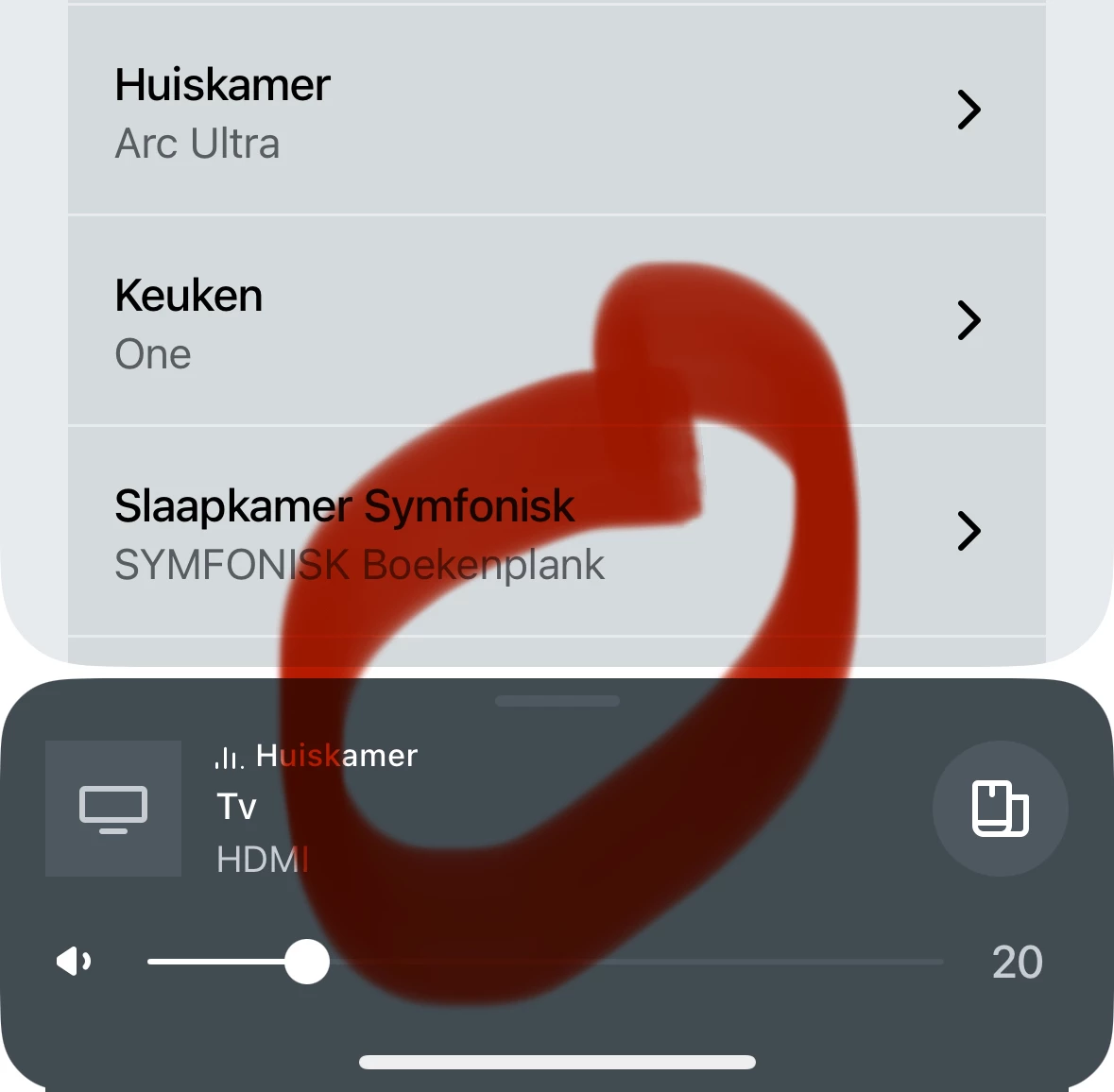Open the speaker grouping icon
The image size is (1114, 1092).
point(1000,809)
